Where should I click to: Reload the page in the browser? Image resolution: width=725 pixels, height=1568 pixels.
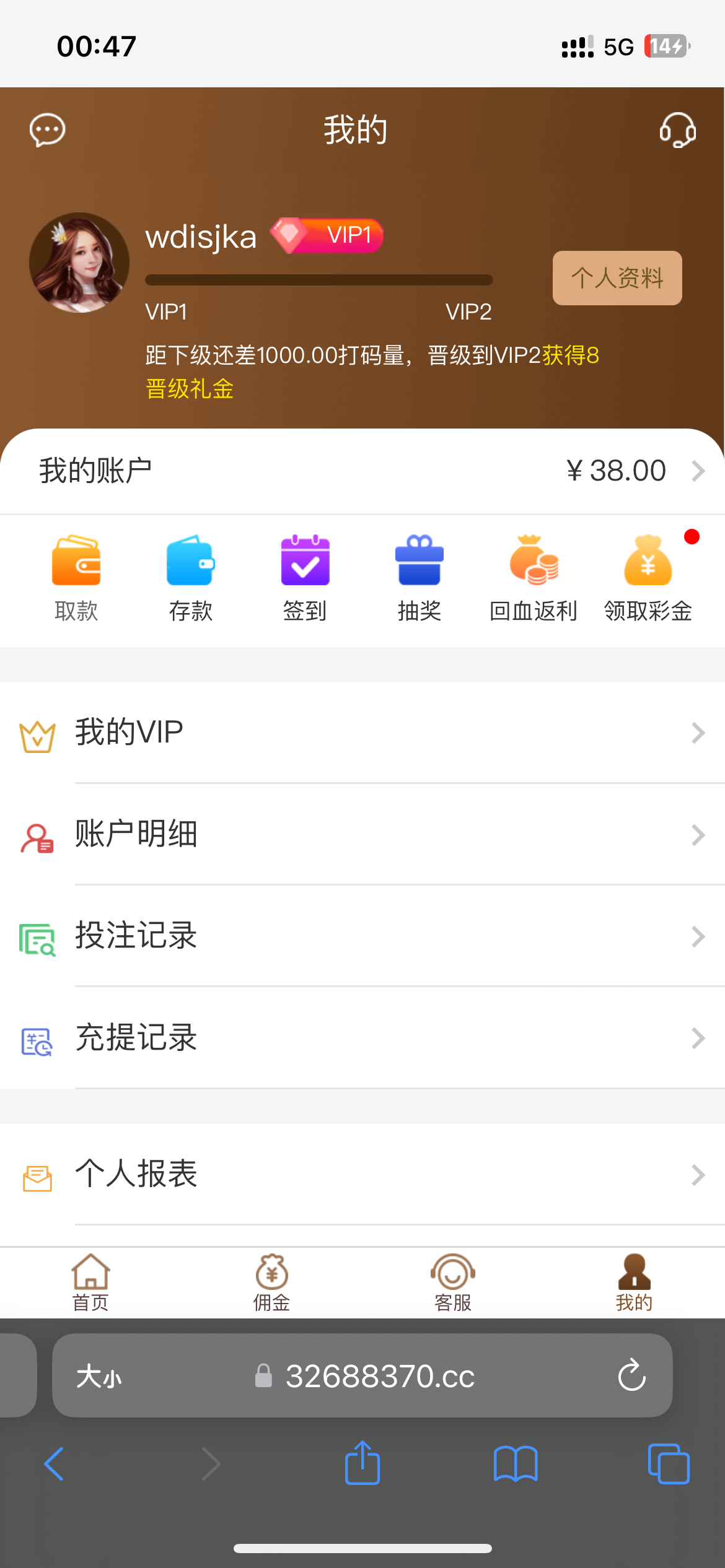click(631, 1375)
